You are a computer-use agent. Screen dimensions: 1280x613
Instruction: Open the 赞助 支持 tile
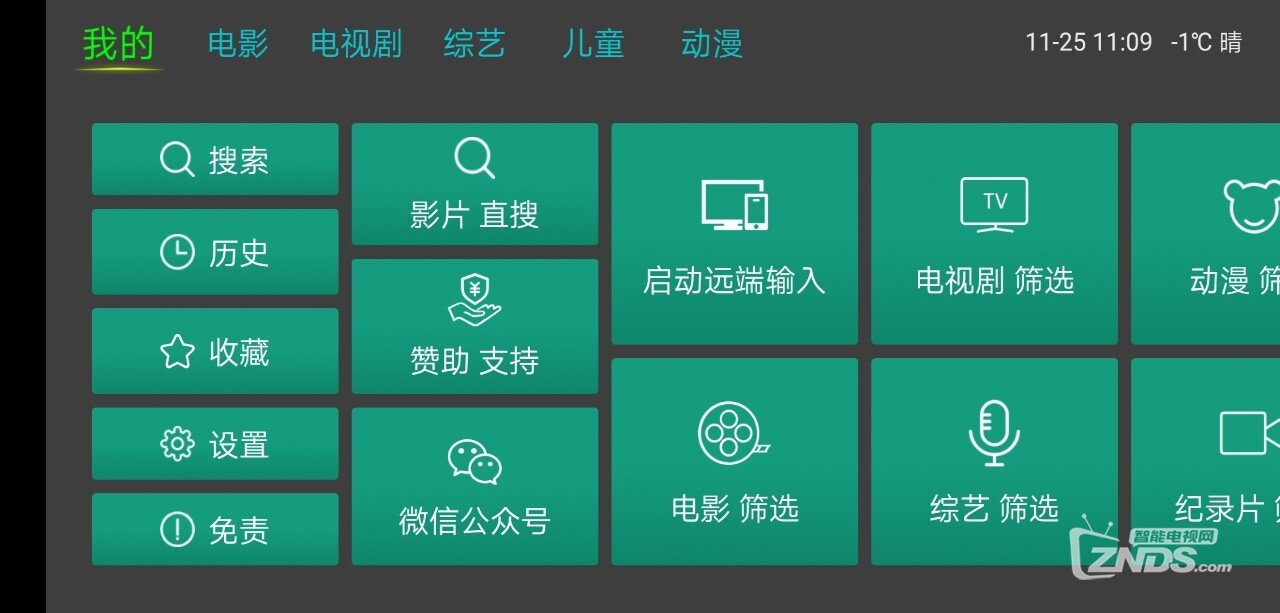(475, 326)
